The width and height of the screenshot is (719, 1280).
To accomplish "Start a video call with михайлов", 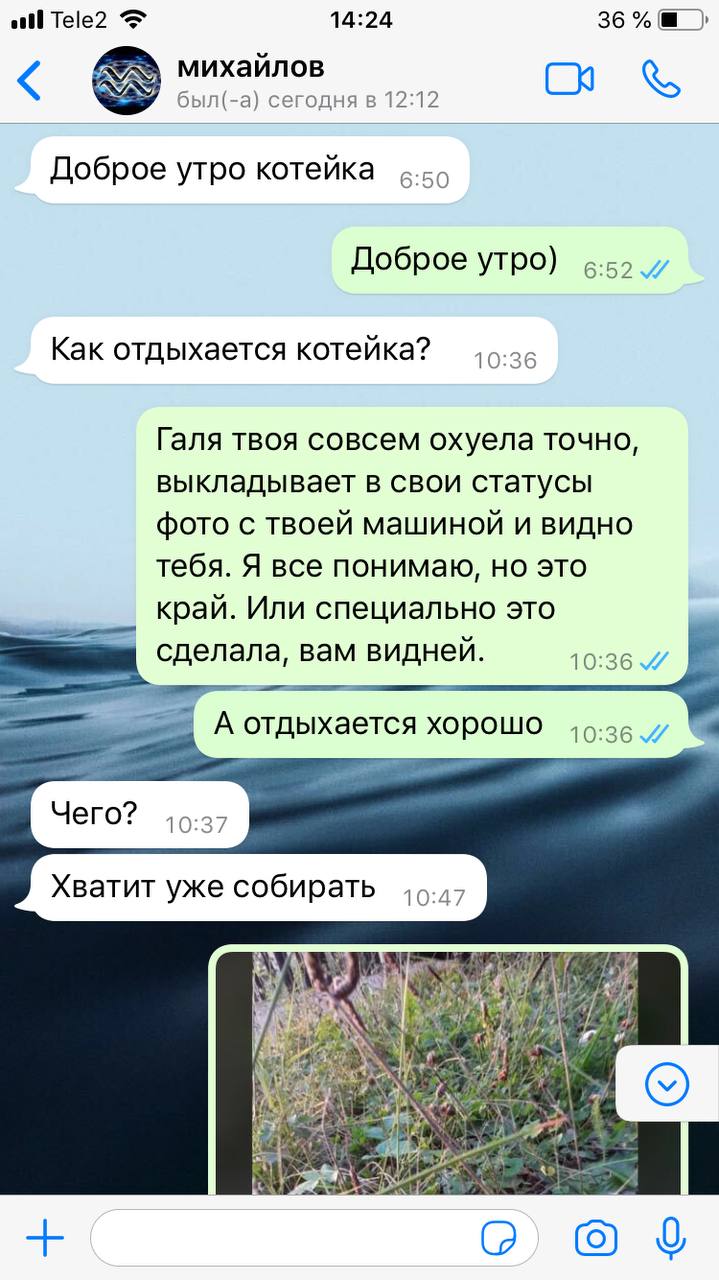I will tap(570, 80).
